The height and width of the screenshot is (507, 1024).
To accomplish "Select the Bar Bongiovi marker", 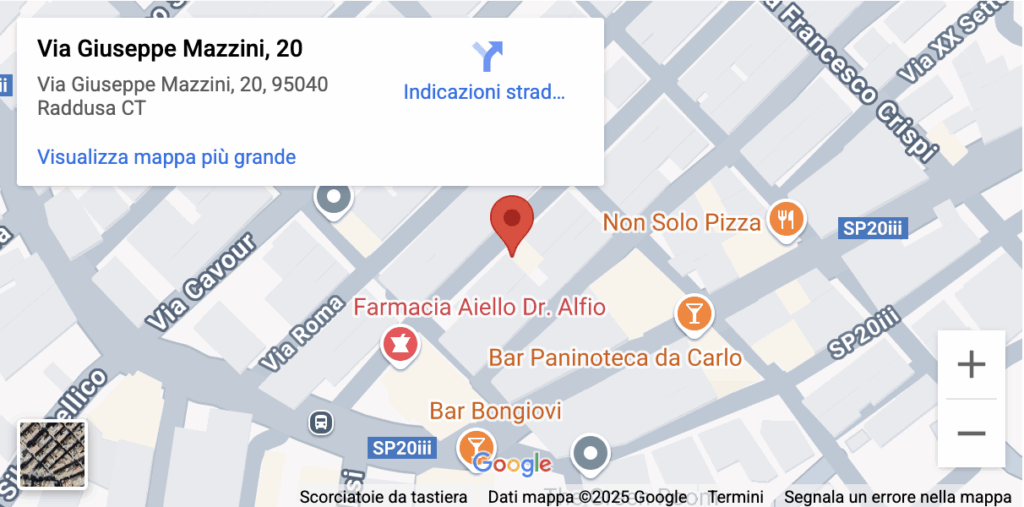I will [x=474, y=443].
